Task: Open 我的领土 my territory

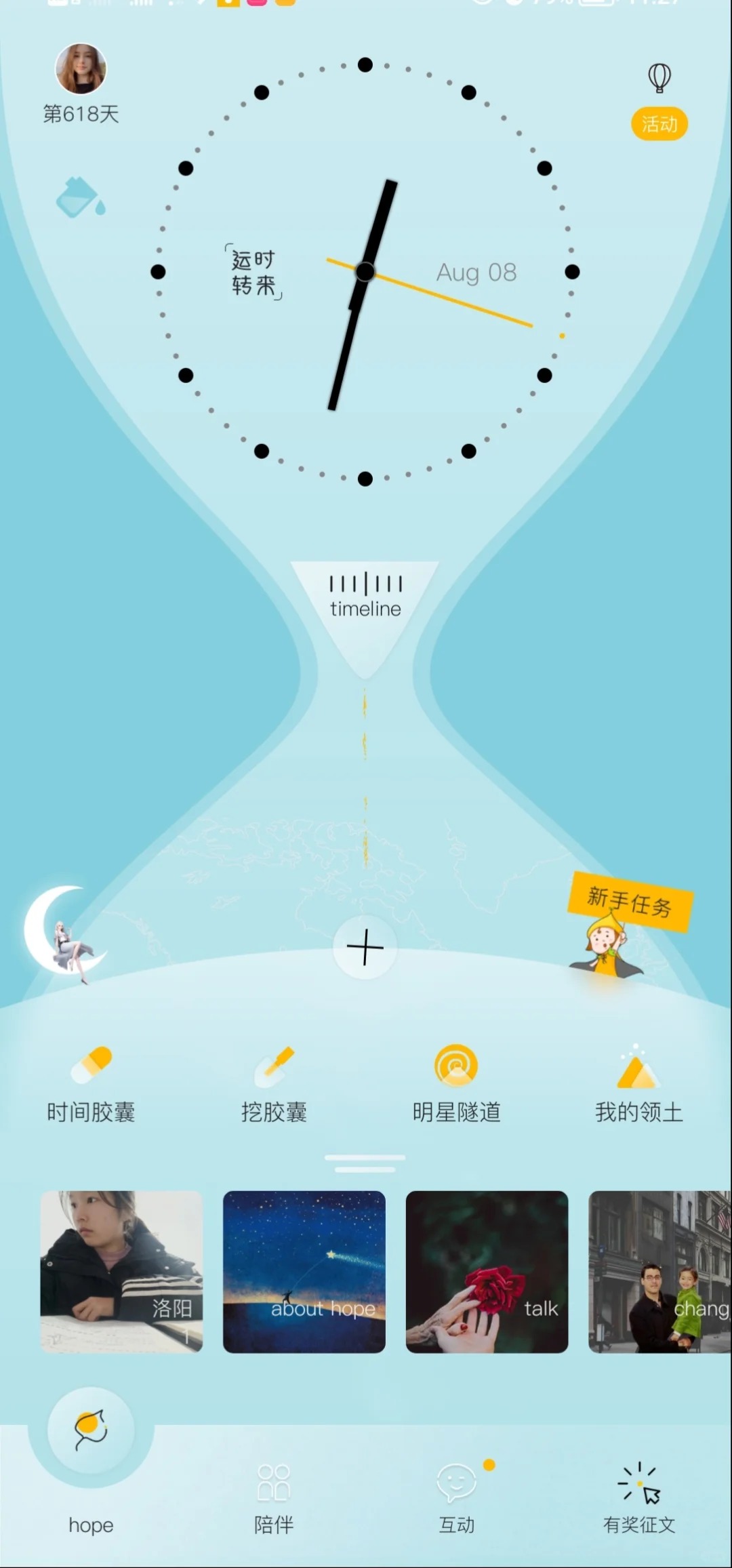Action: (x=638, y=1083)
